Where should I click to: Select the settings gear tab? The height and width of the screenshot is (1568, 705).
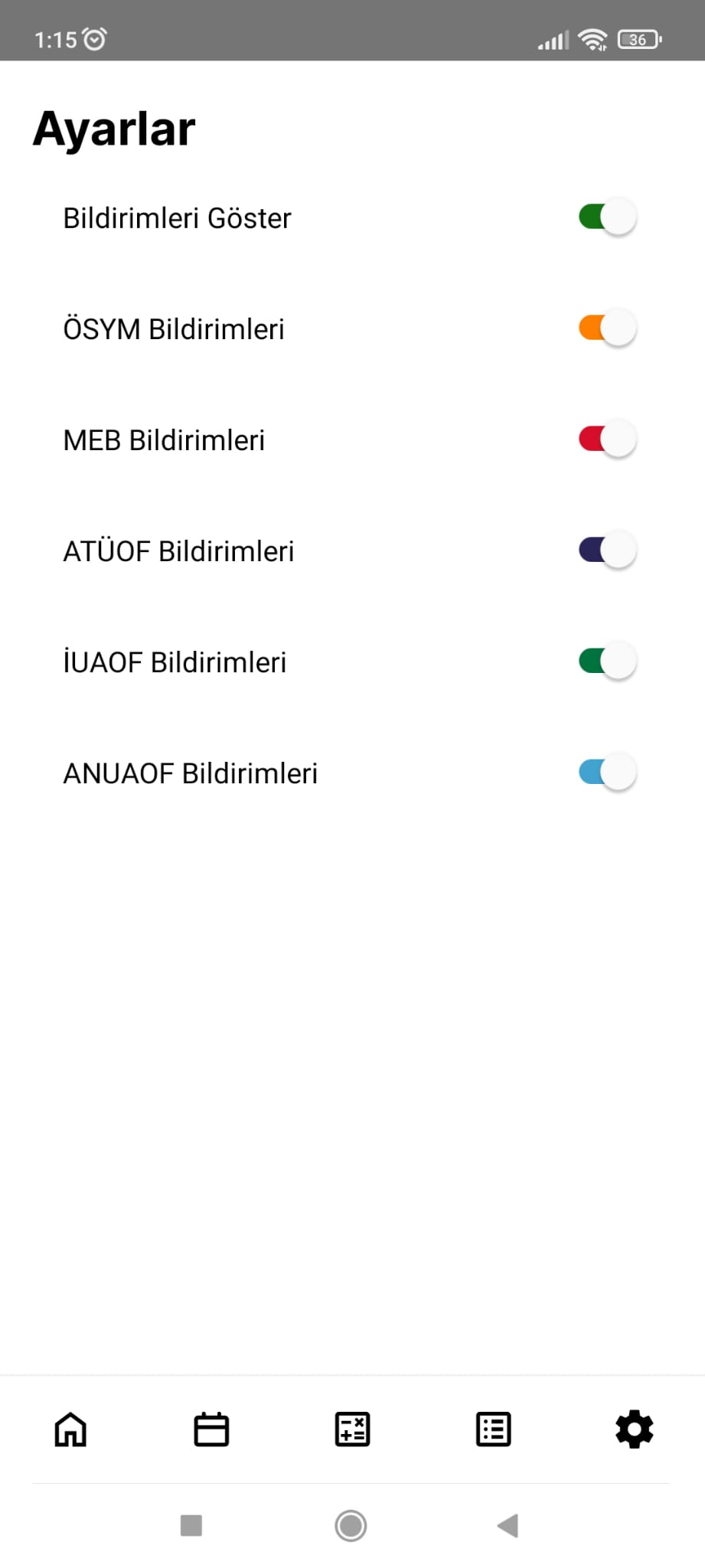point(635,1429)
